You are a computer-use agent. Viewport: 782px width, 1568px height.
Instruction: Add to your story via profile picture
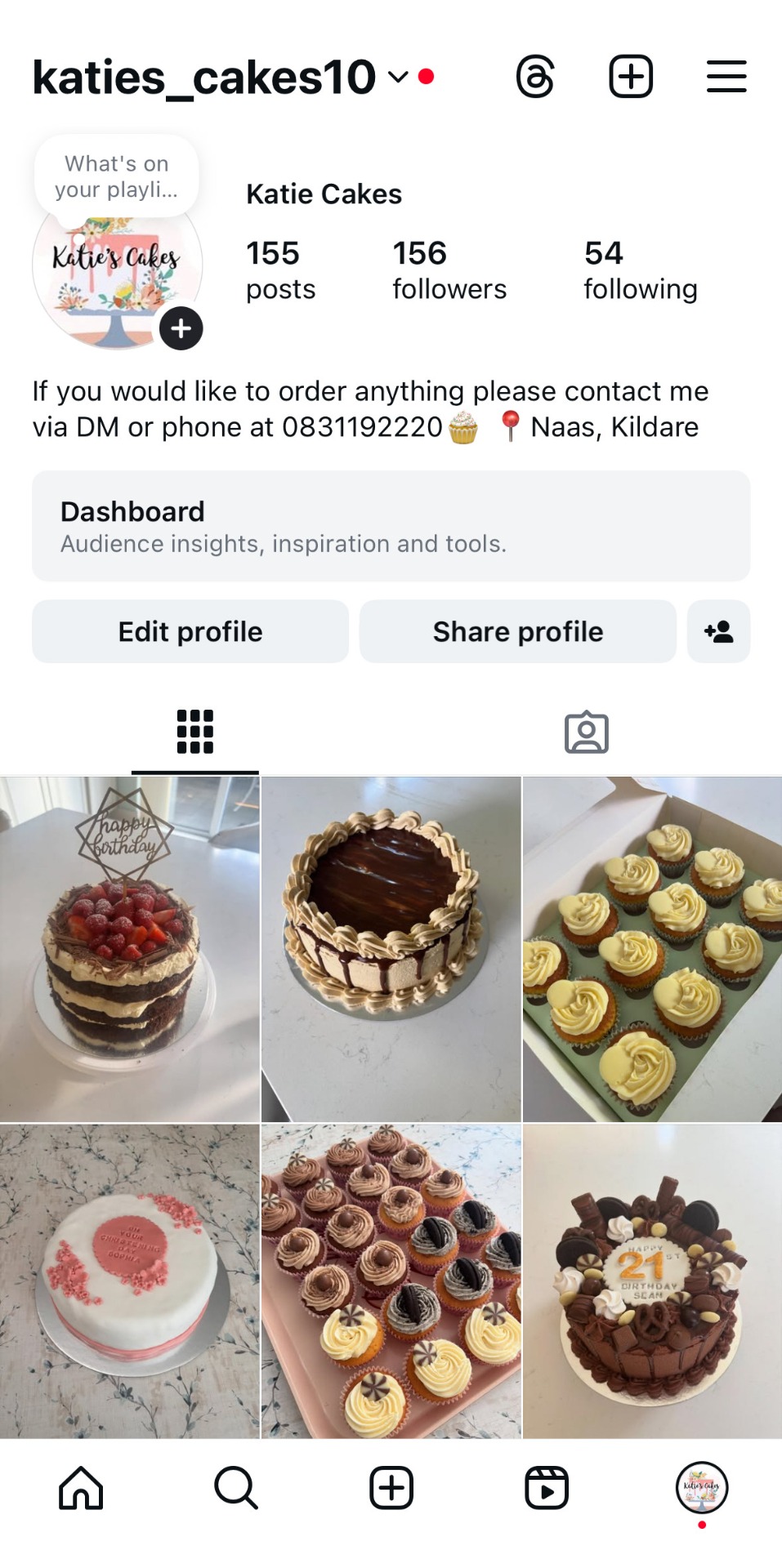coord(181,328)
